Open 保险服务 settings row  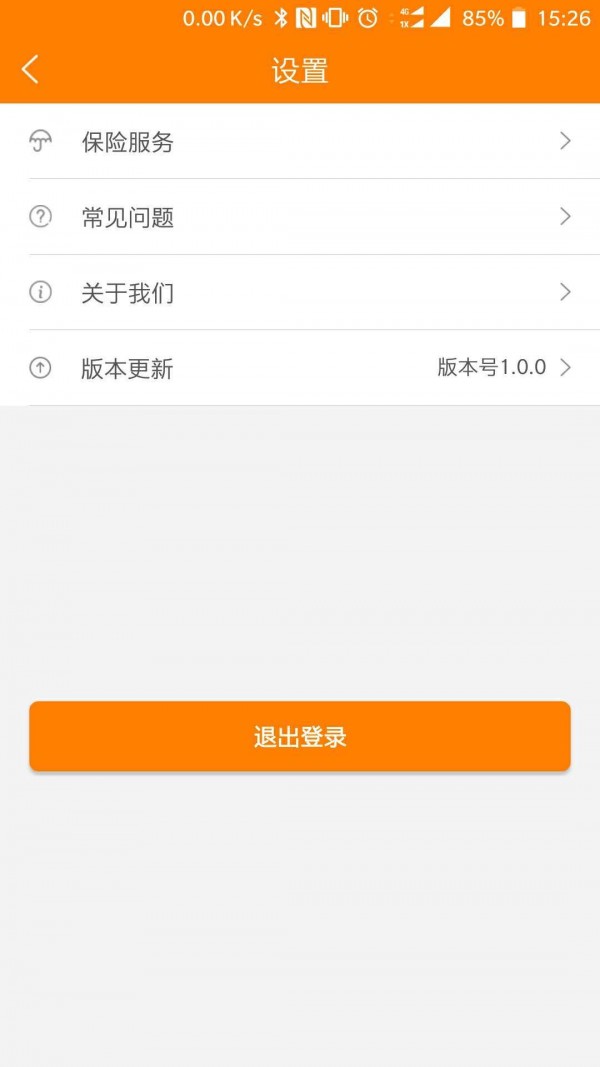(x=300, y=142)
